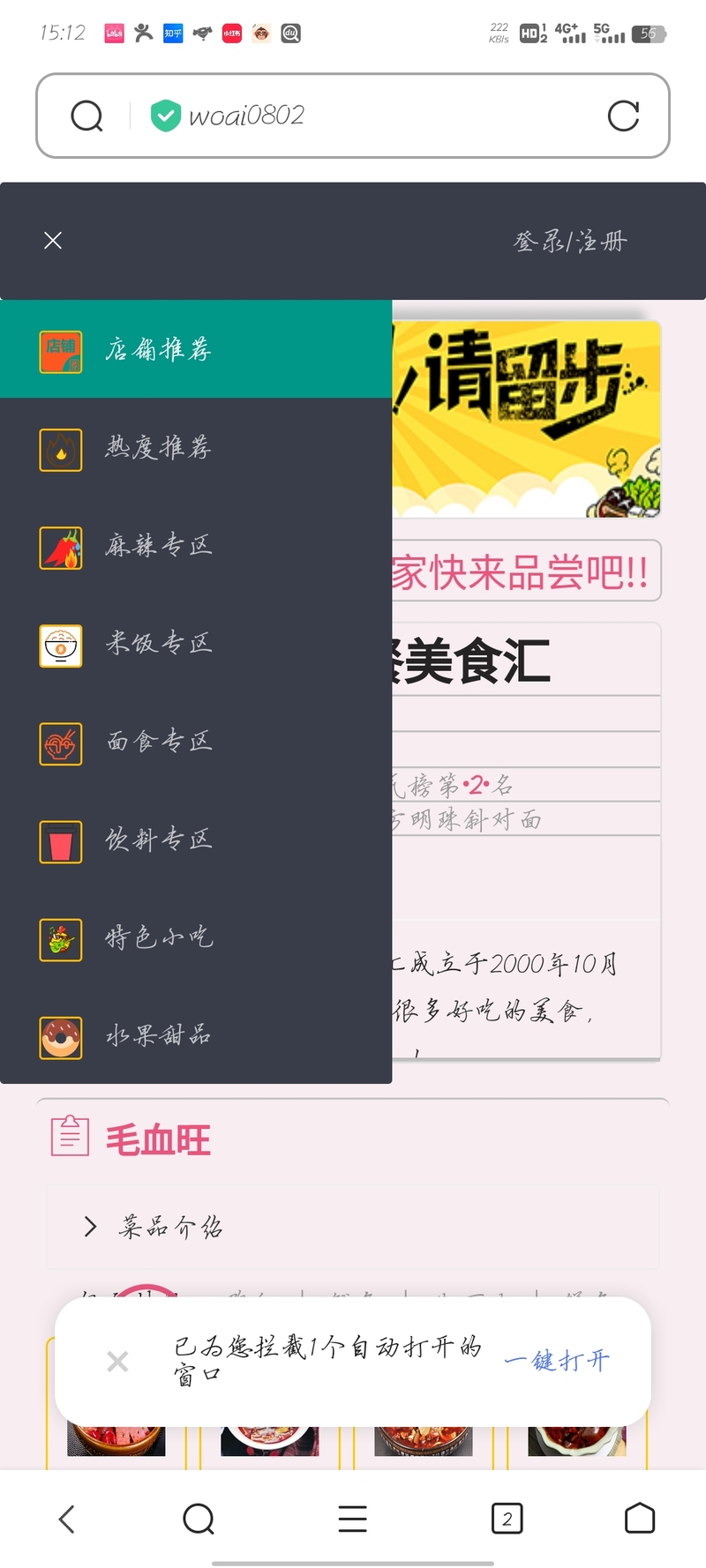The image size is (706, 1568).
Task: Expand 菜品介绍 section
Action: coord(353,1227)
